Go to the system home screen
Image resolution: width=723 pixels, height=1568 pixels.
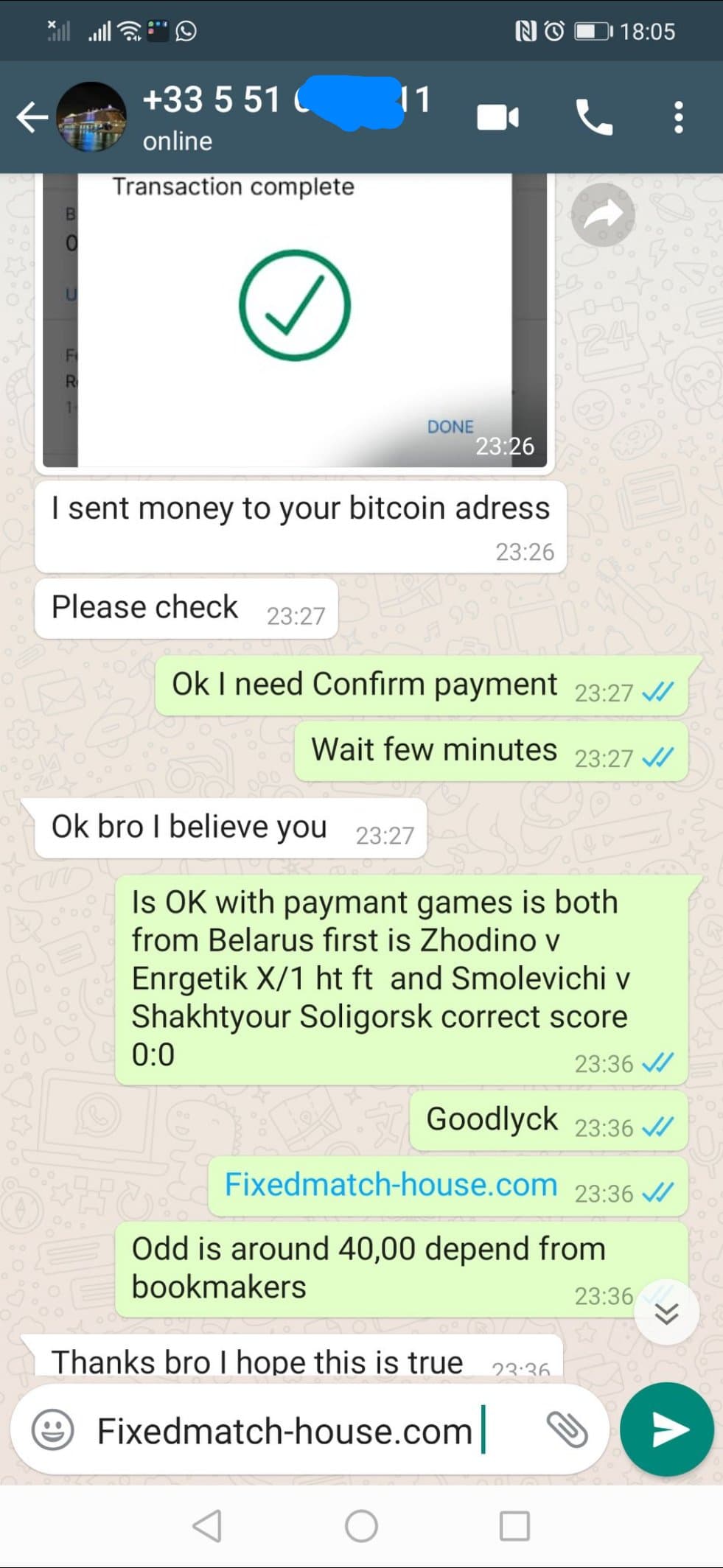tap(361, 1525)
